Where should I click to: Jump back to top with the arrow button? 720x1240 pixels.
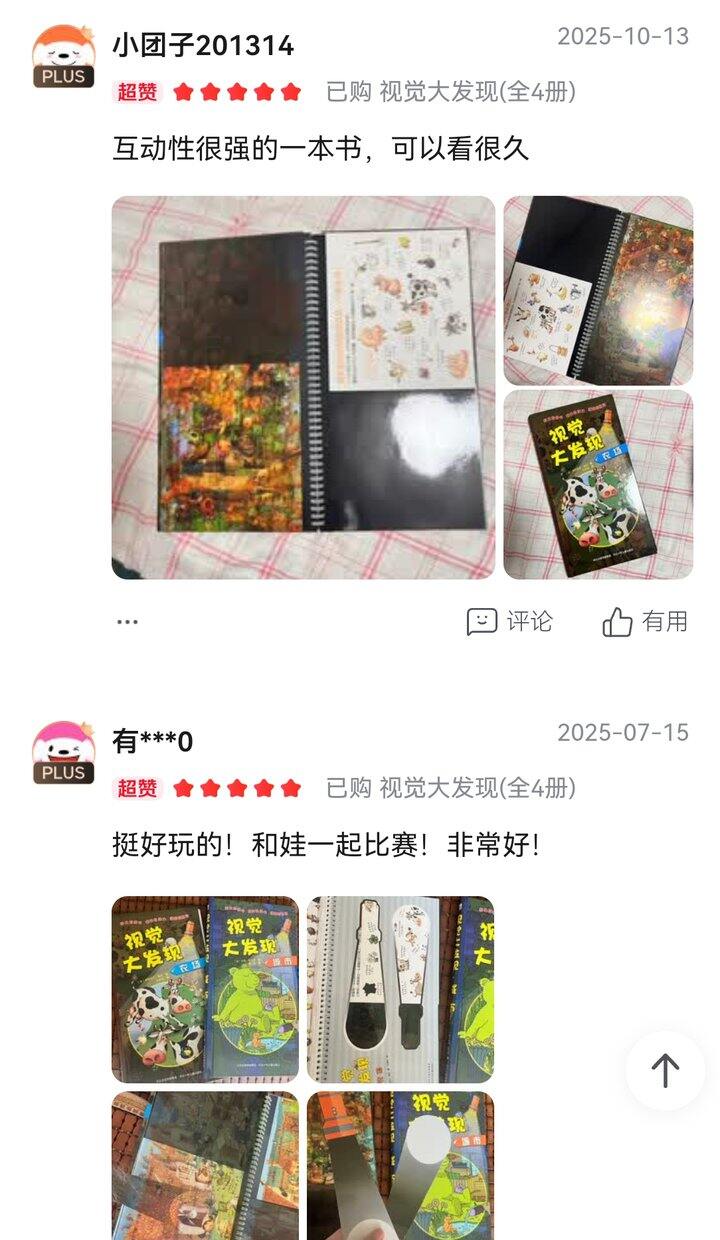click(665, 1070)
